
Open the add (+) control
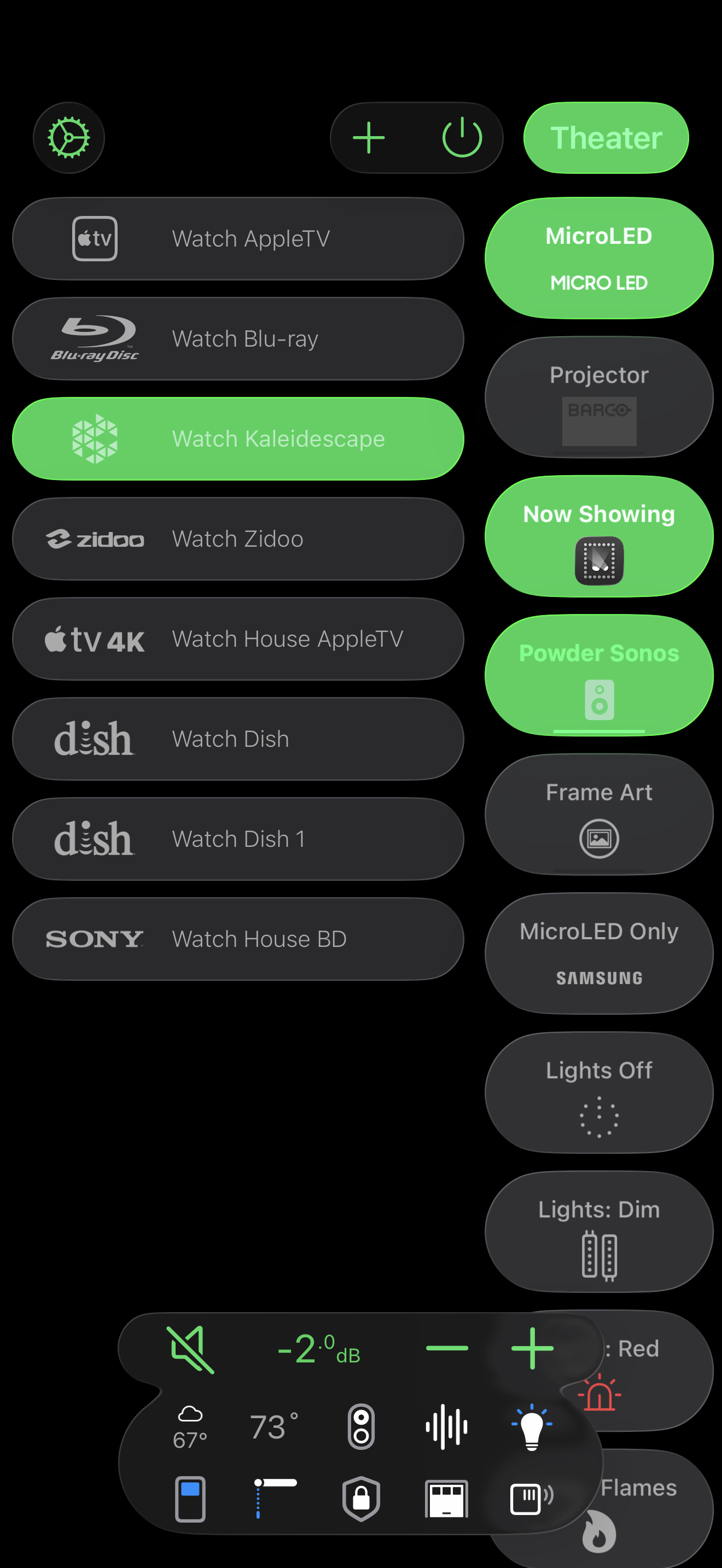point(368,138)
